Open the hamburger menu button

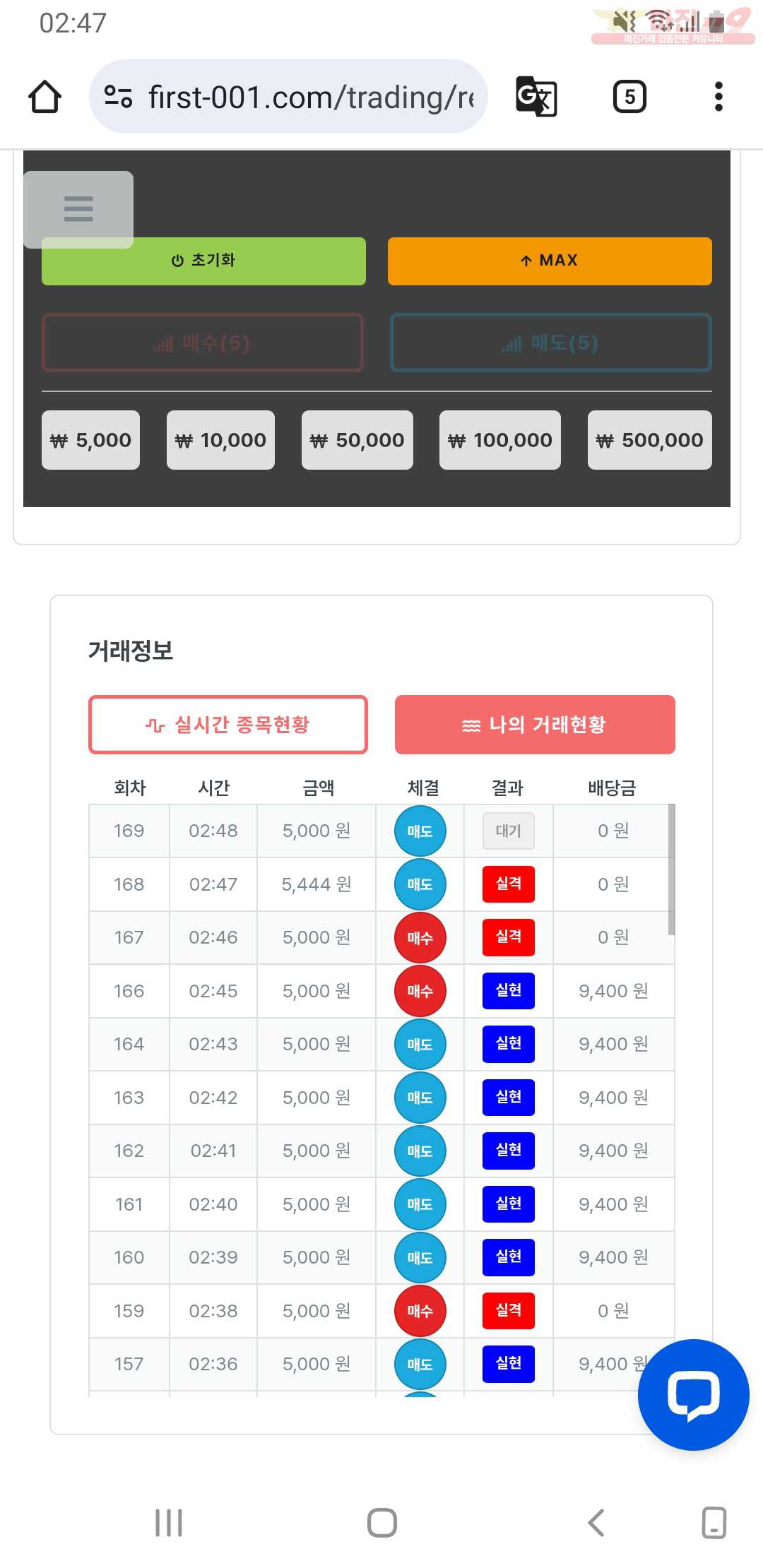coord(78,208)
